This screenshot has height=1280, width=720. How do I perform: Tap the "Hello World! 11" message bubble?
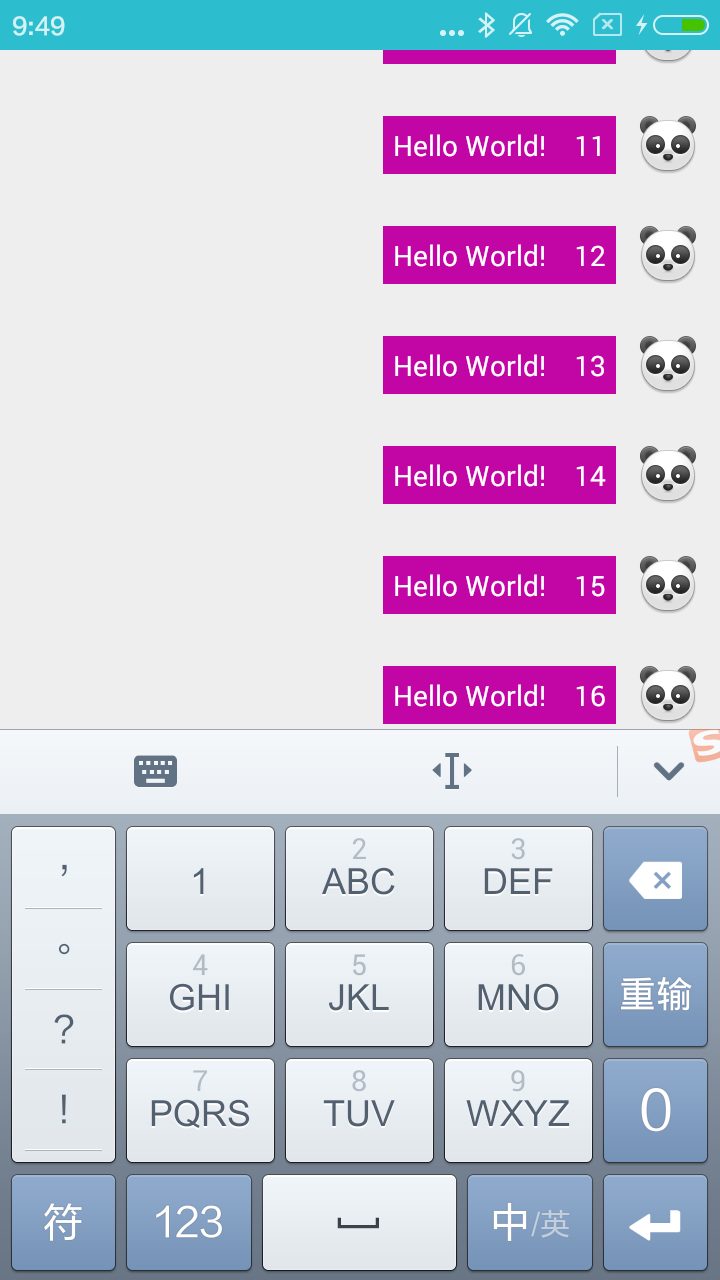[499, 146]
